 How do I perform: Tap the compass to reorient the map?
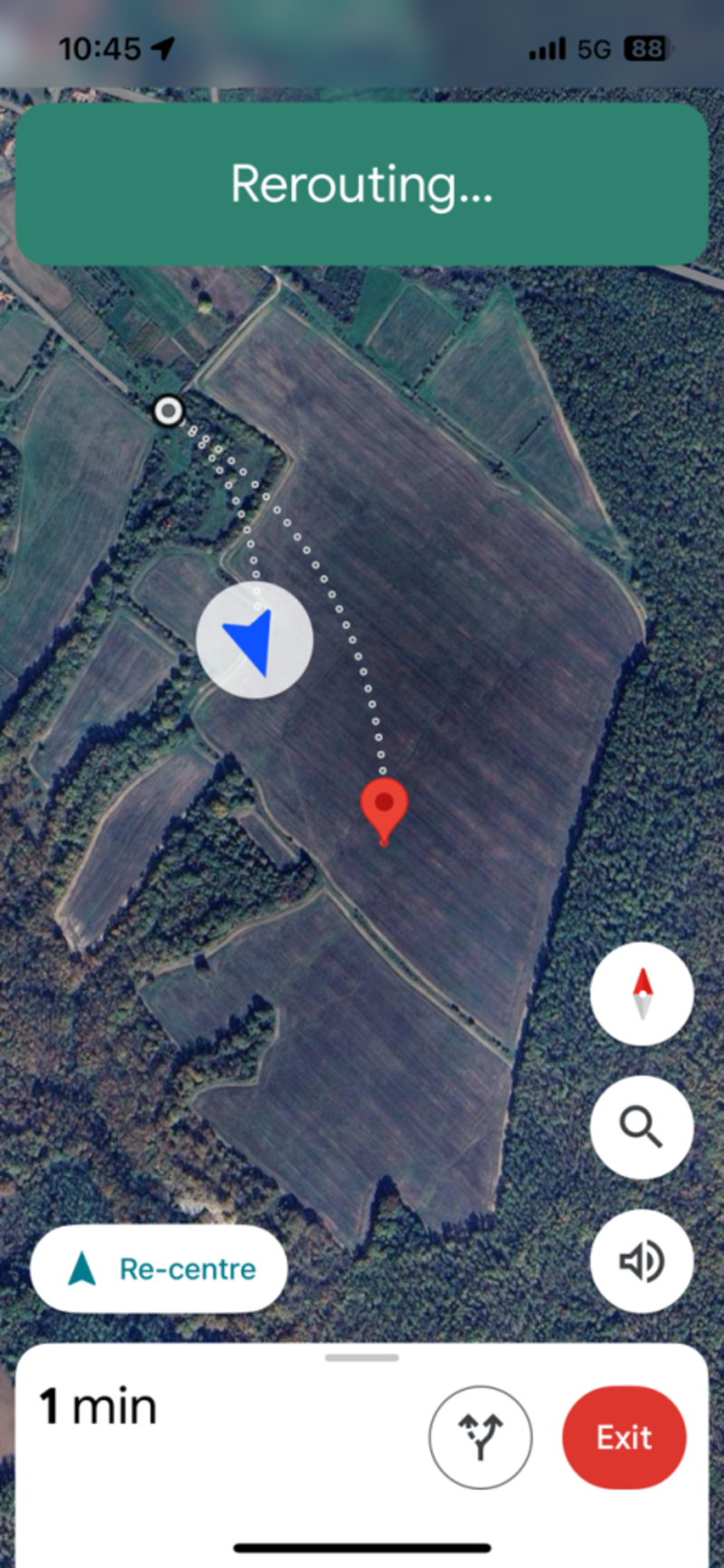click(x=642, y=993)
